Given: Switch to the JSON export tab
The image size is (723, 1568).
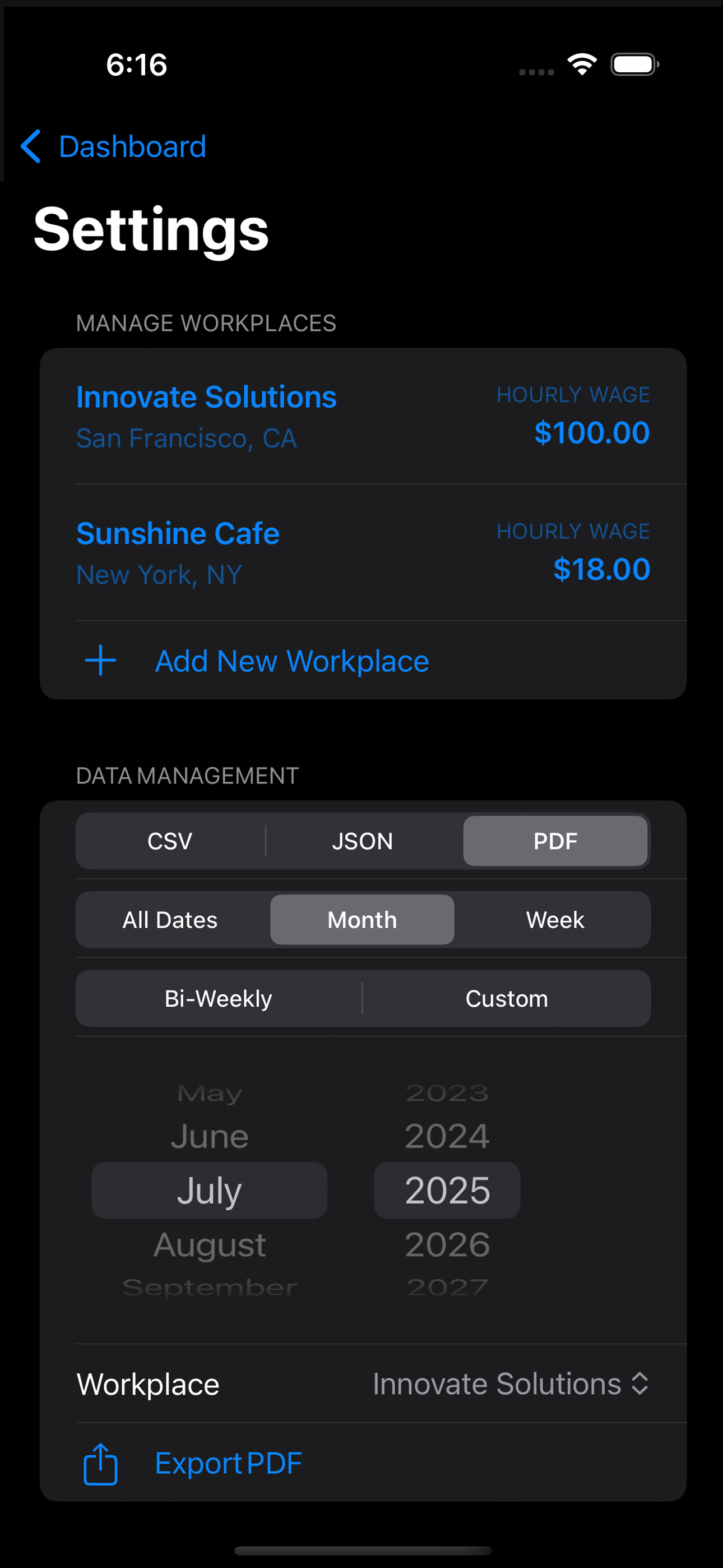Looking at the screenshot, I should coord(363,841).
